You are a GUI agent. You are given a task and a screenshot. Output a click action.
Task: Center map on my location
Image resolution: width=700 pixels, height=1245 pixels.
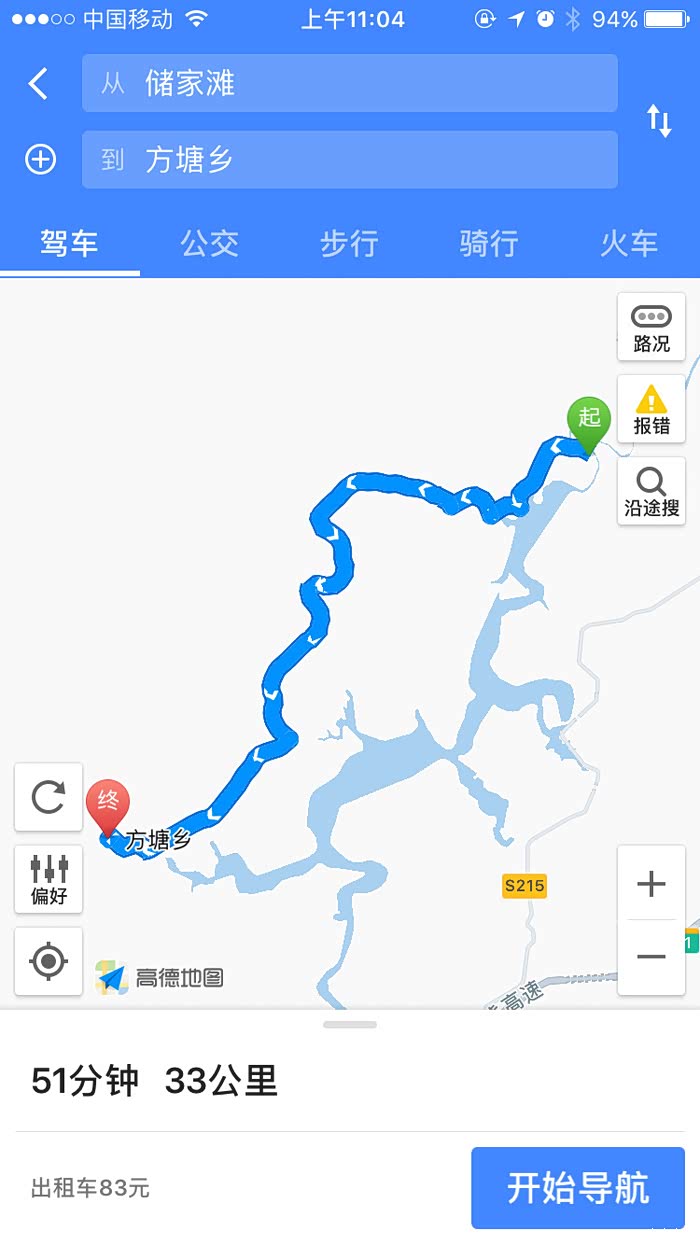click(48, 961)
